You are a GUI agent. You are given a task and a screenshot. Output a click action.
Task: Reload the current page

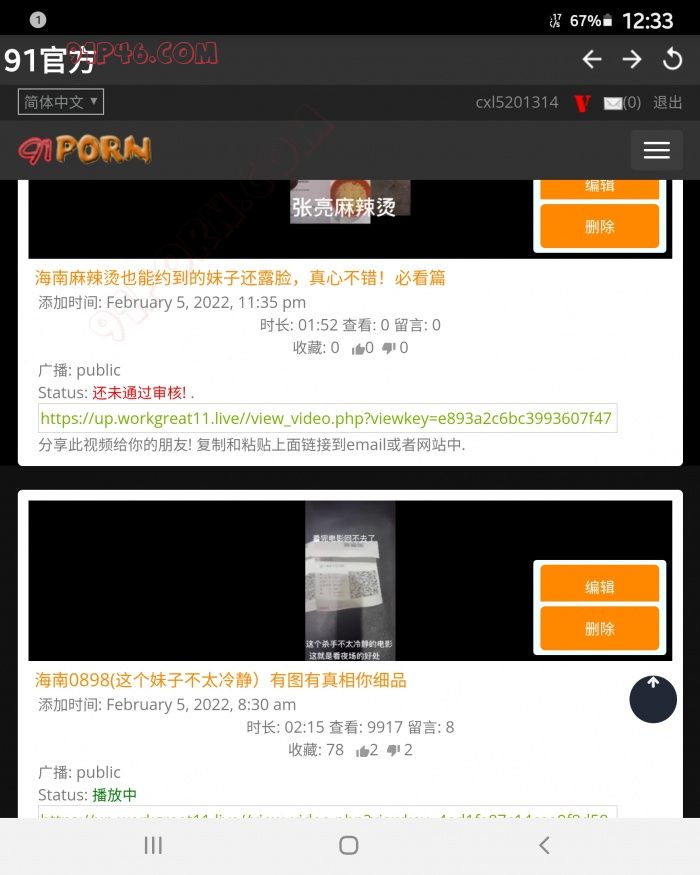[673, 60]
